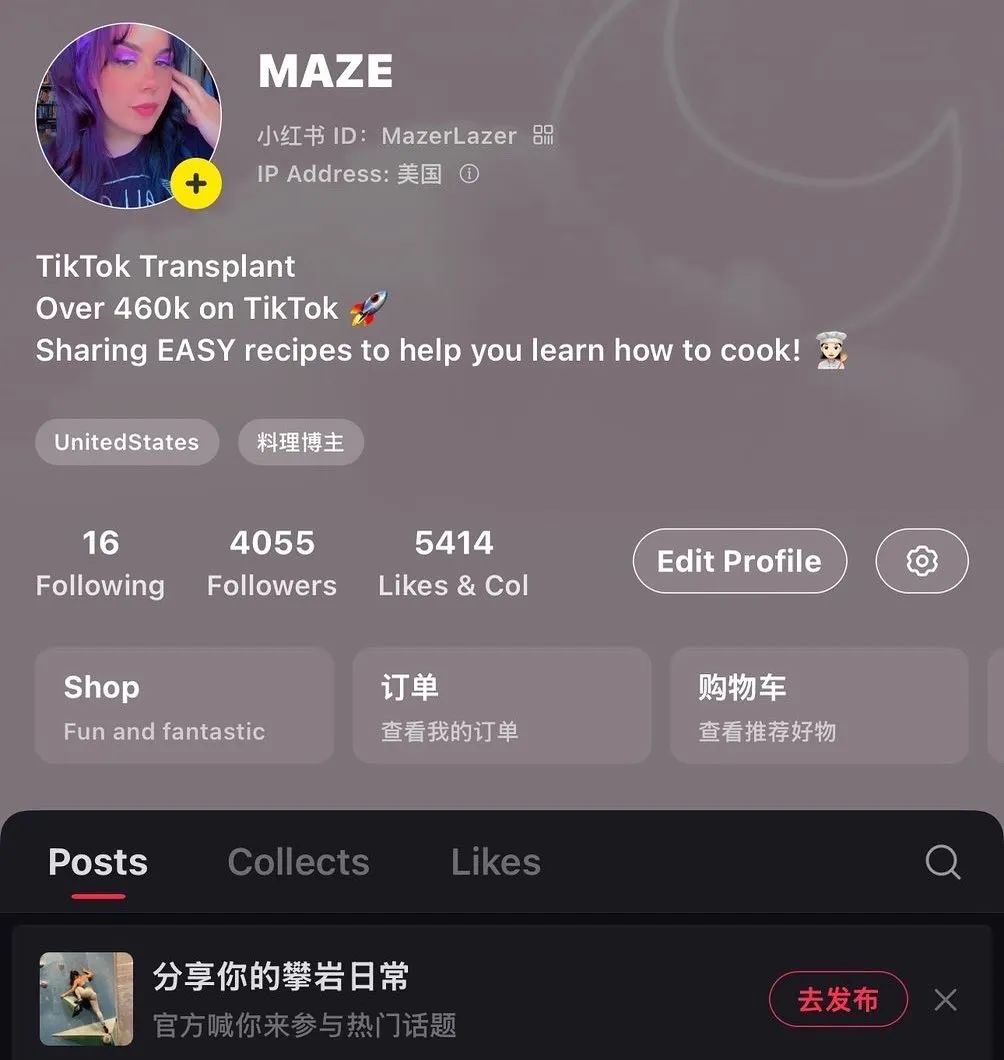Switch to the Likes tab
The height and width of the screenshot is (1060, 1004).
pyautogui.click(x=495, y=862)
